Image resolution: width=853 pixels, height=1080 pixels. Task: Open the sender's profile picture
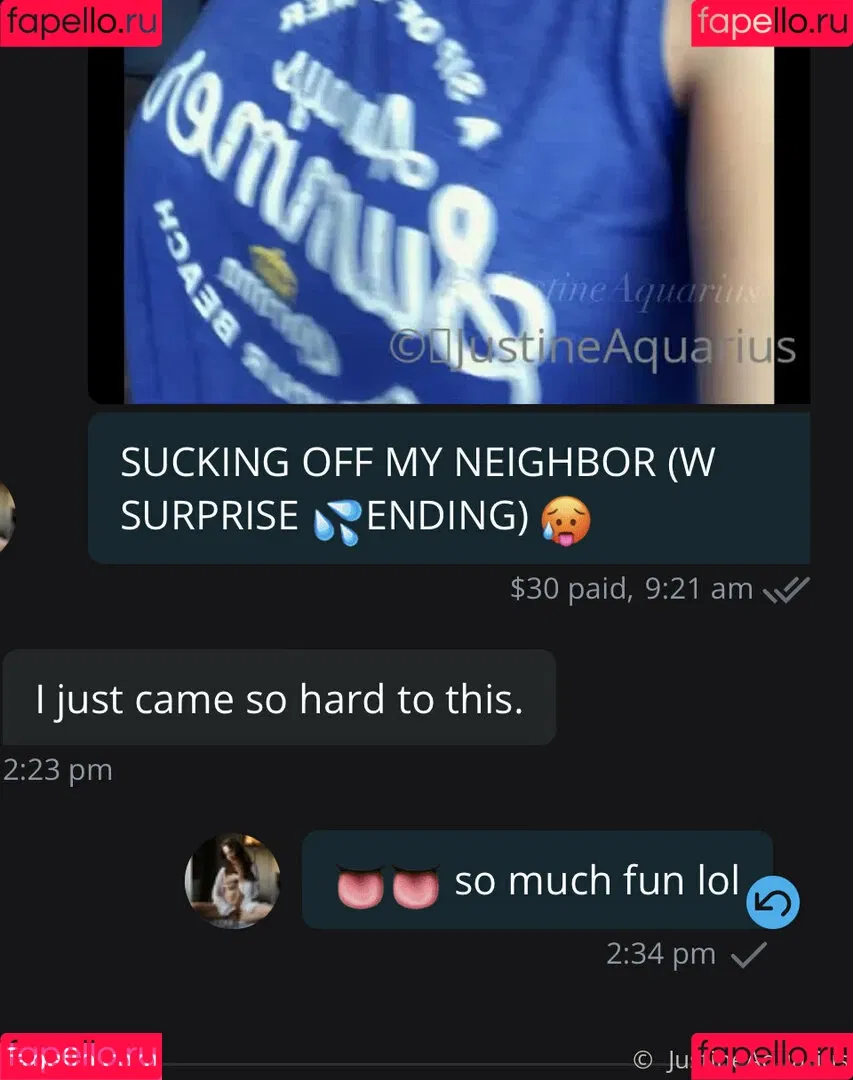click(233, 881)
